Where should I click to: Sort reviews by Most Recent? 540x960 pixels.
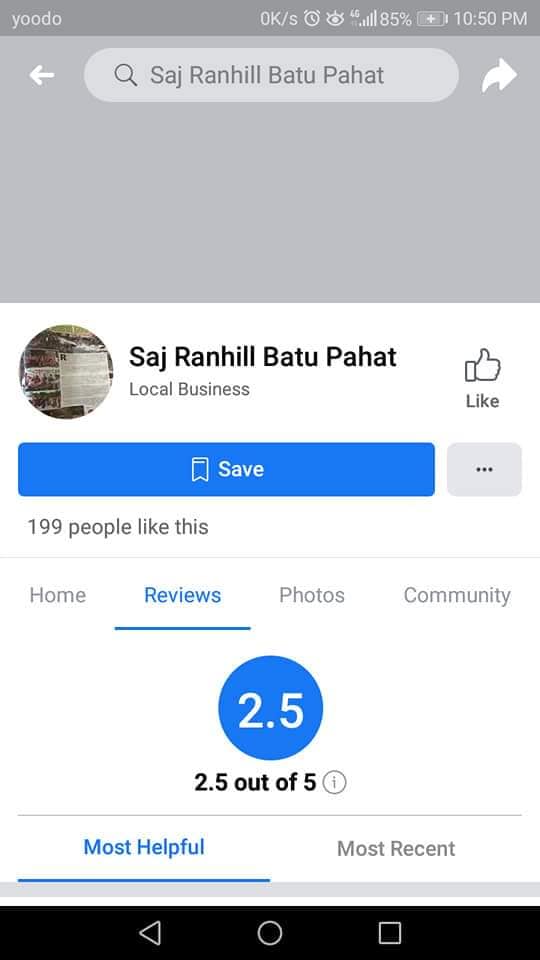click(x=396, y=849)
